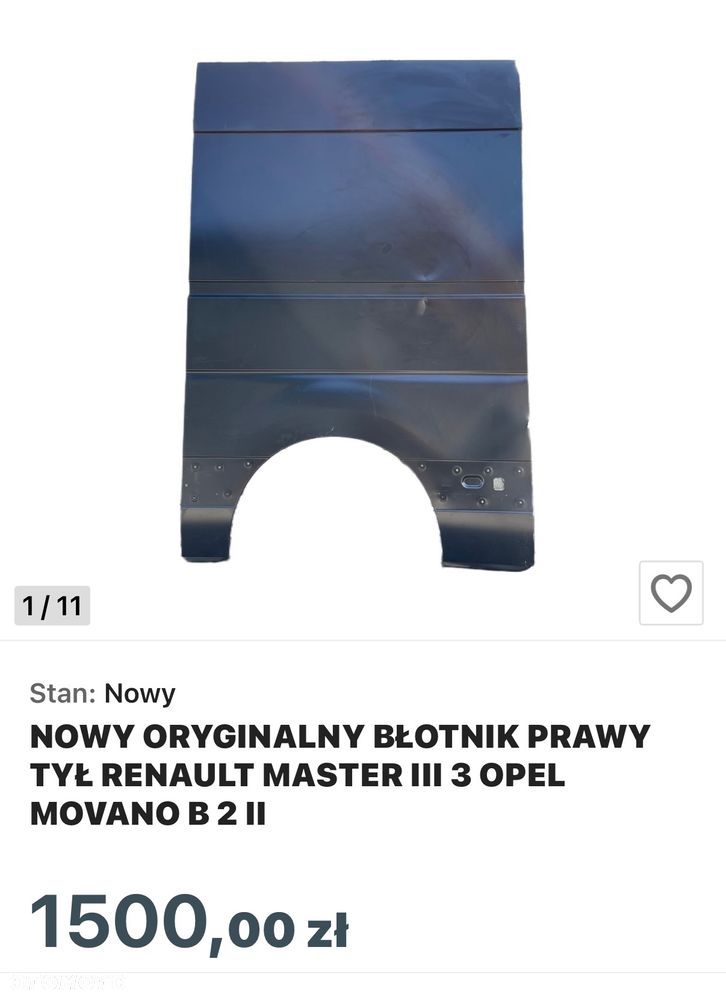Screen dimensions: 726x1000
Task: Add this listing to favorites with the heart
Action: [x=670, y=594]
